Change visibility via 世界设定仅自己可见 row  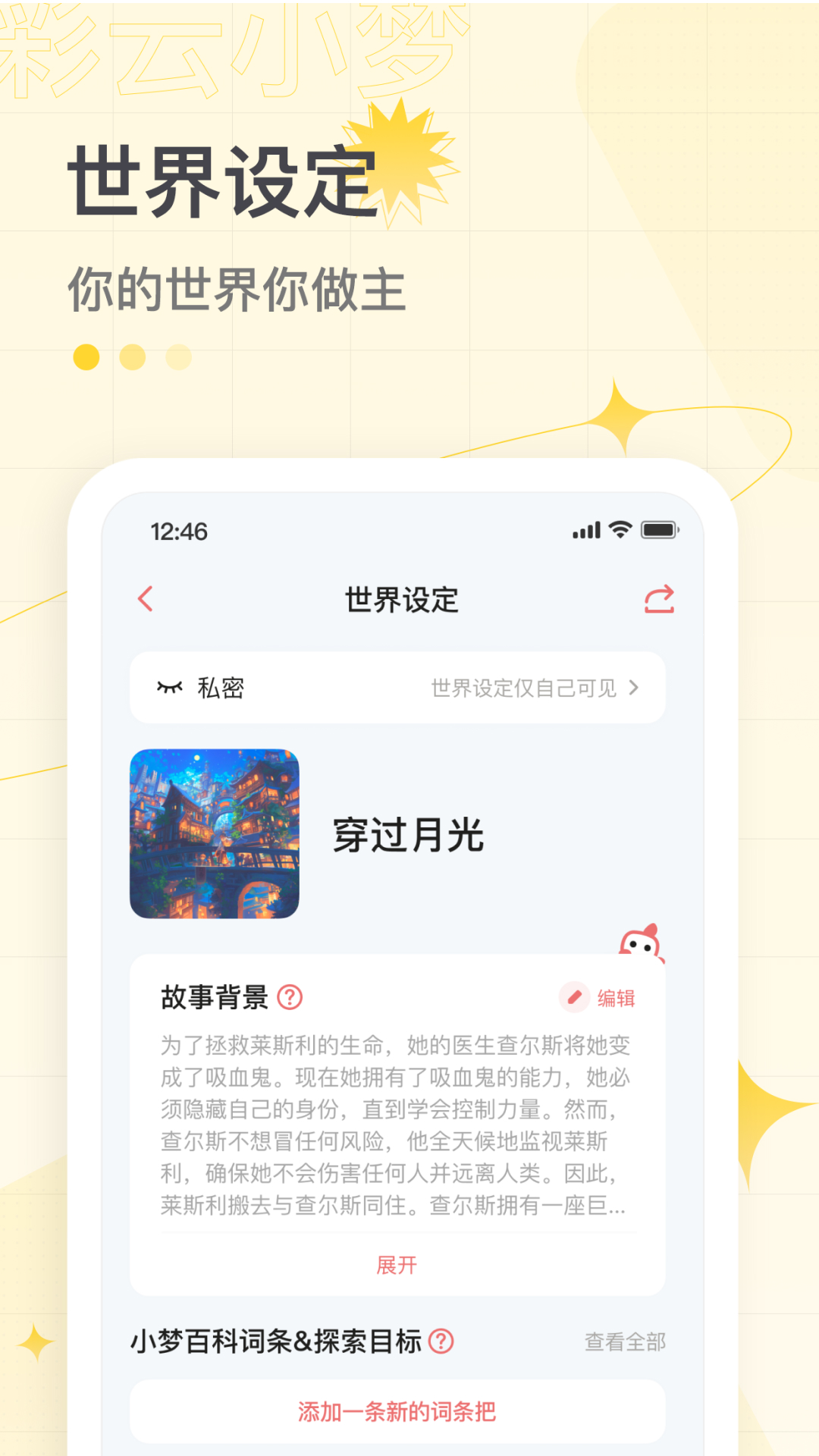point(523,687)
